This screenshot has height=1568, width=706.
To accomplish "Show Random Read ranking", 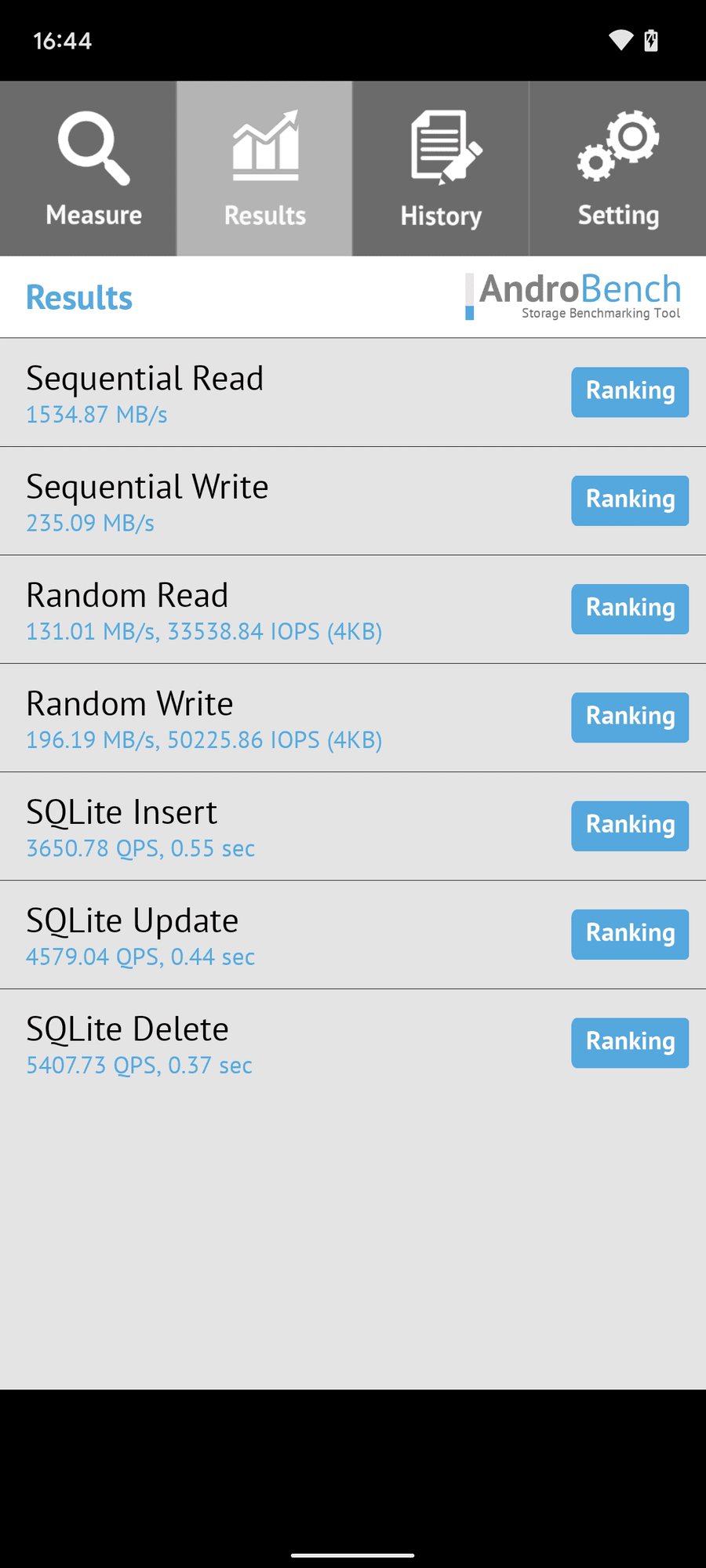I will tap(630, 608).
